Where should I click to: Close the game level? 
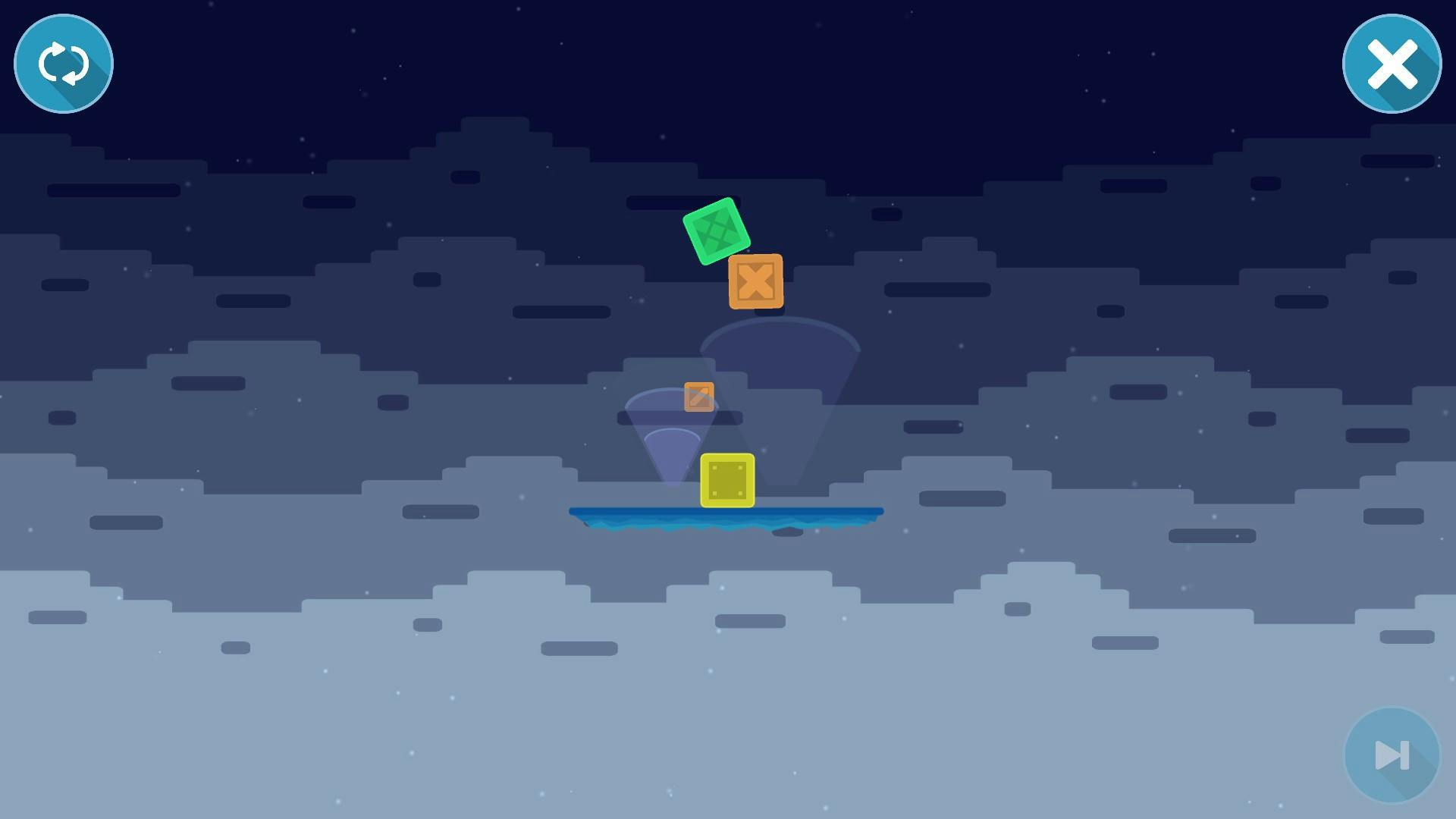pos(1392,64)
